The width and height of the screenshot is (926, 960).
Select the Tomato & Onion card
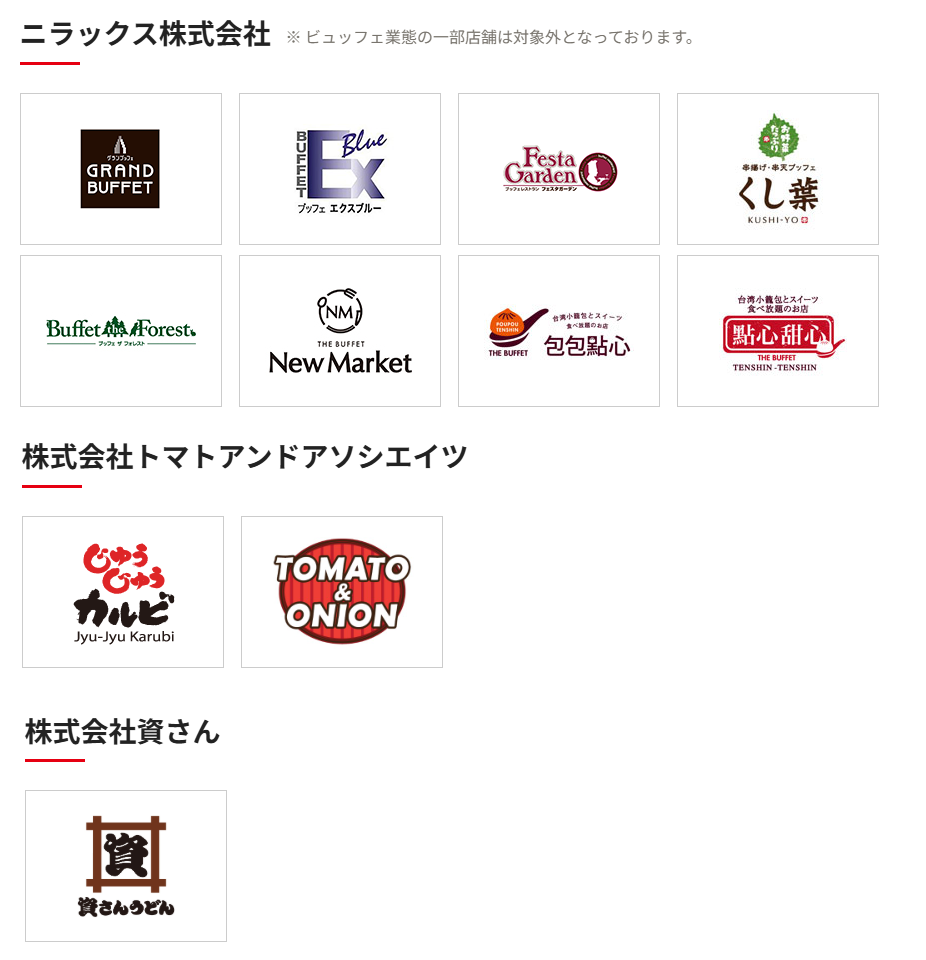tap(342, 592)
